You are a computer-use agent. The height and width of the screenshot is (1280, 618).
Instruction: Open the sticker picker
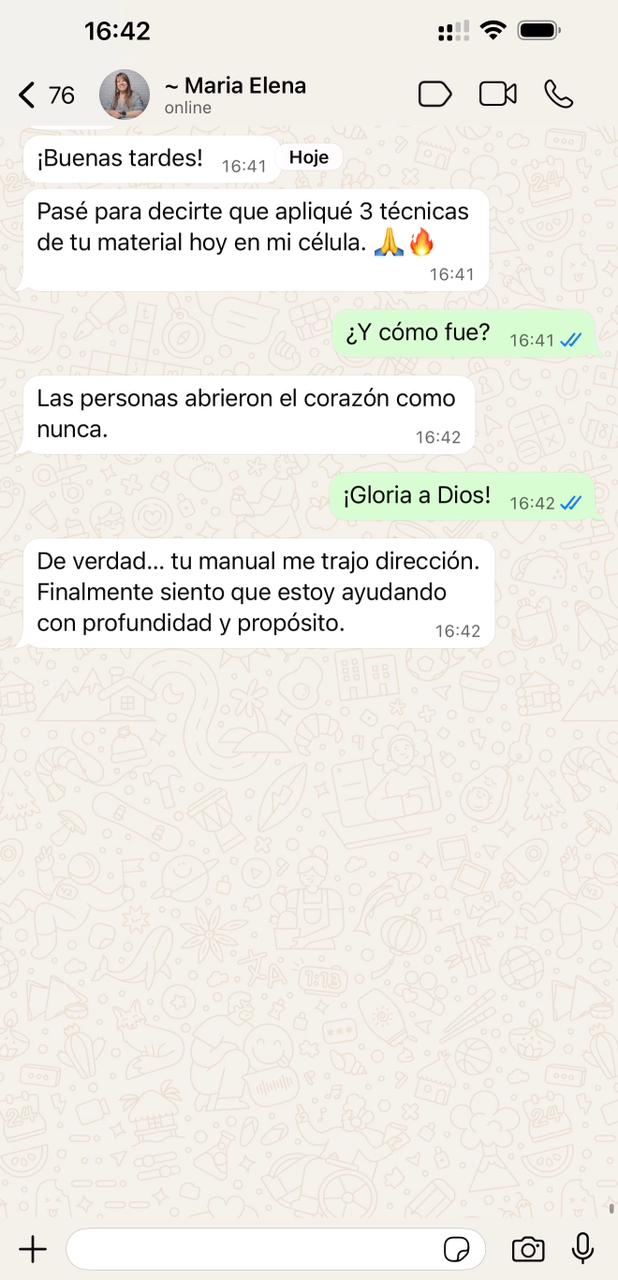point(458,1249)
